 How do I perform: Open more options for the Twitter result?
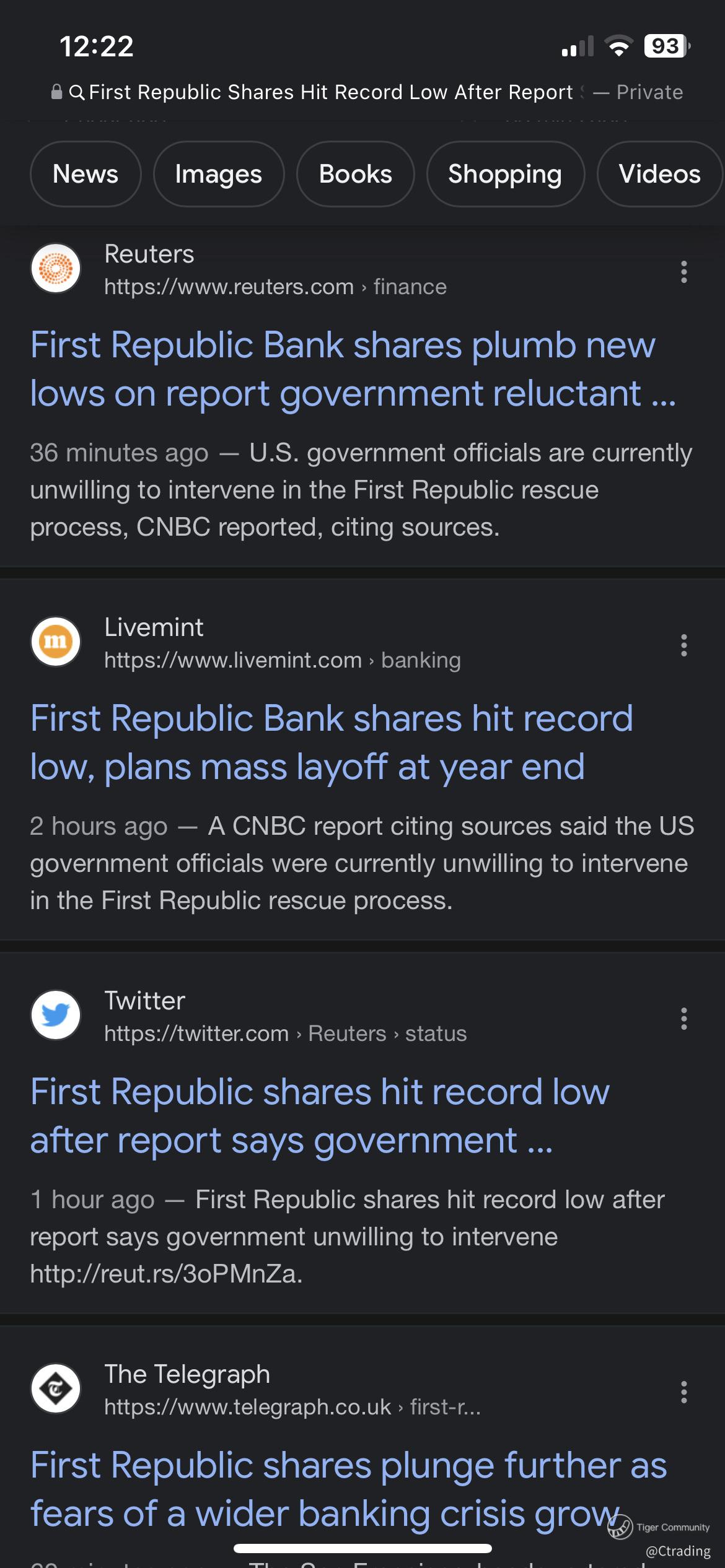pos(683,1019)
